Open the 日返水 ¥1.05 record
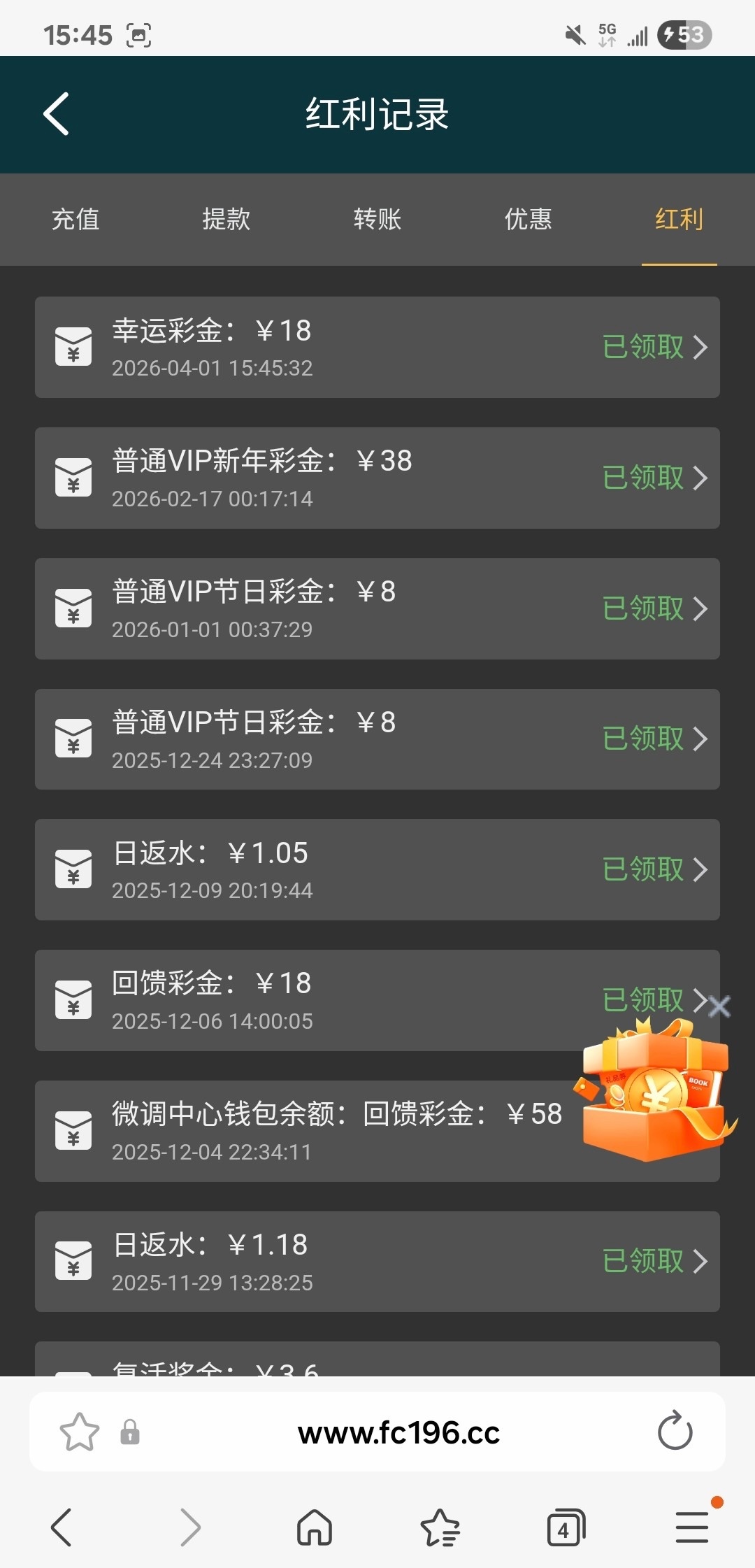755x1568 pixels. click(377, 870)
